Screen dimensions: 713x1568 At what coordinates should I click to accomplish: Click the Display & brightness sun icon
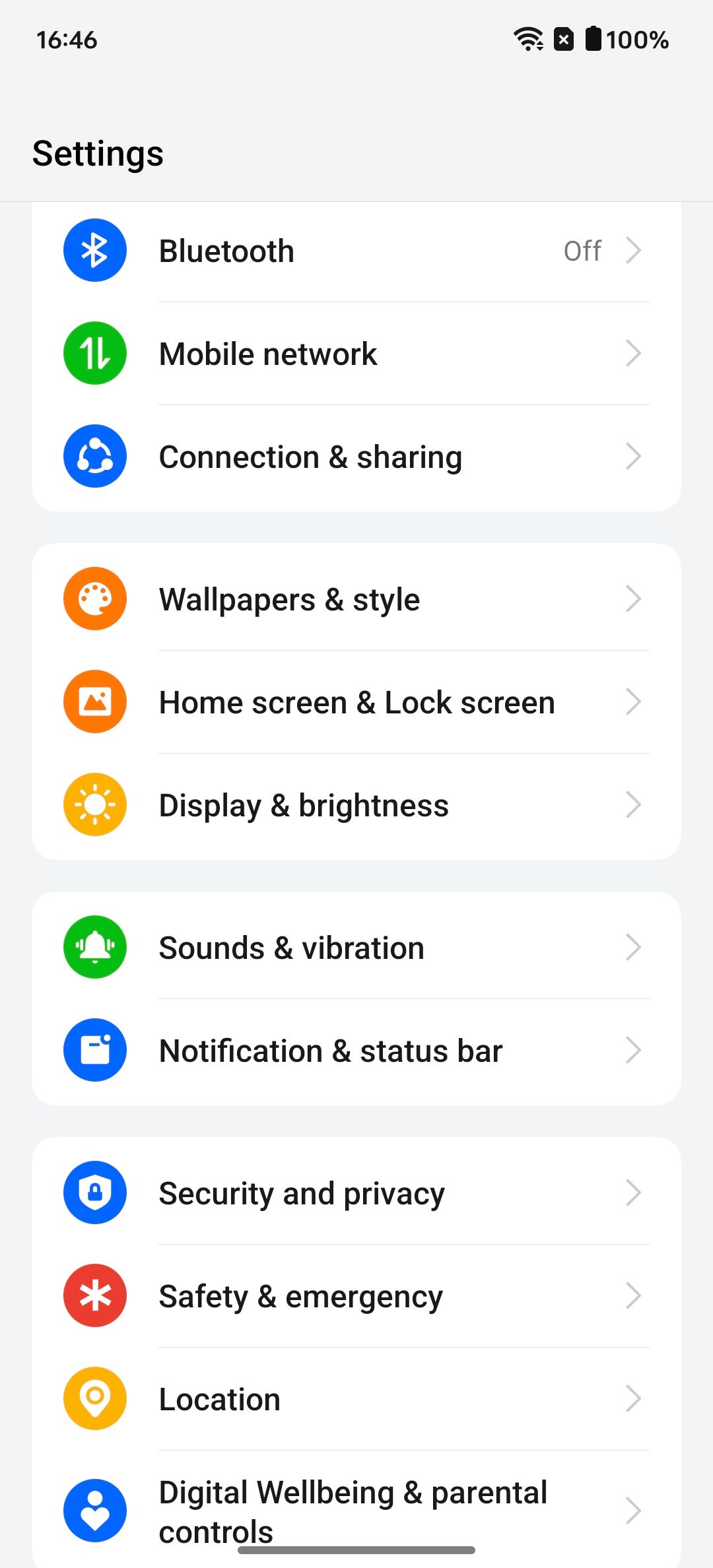click(94, 804)
